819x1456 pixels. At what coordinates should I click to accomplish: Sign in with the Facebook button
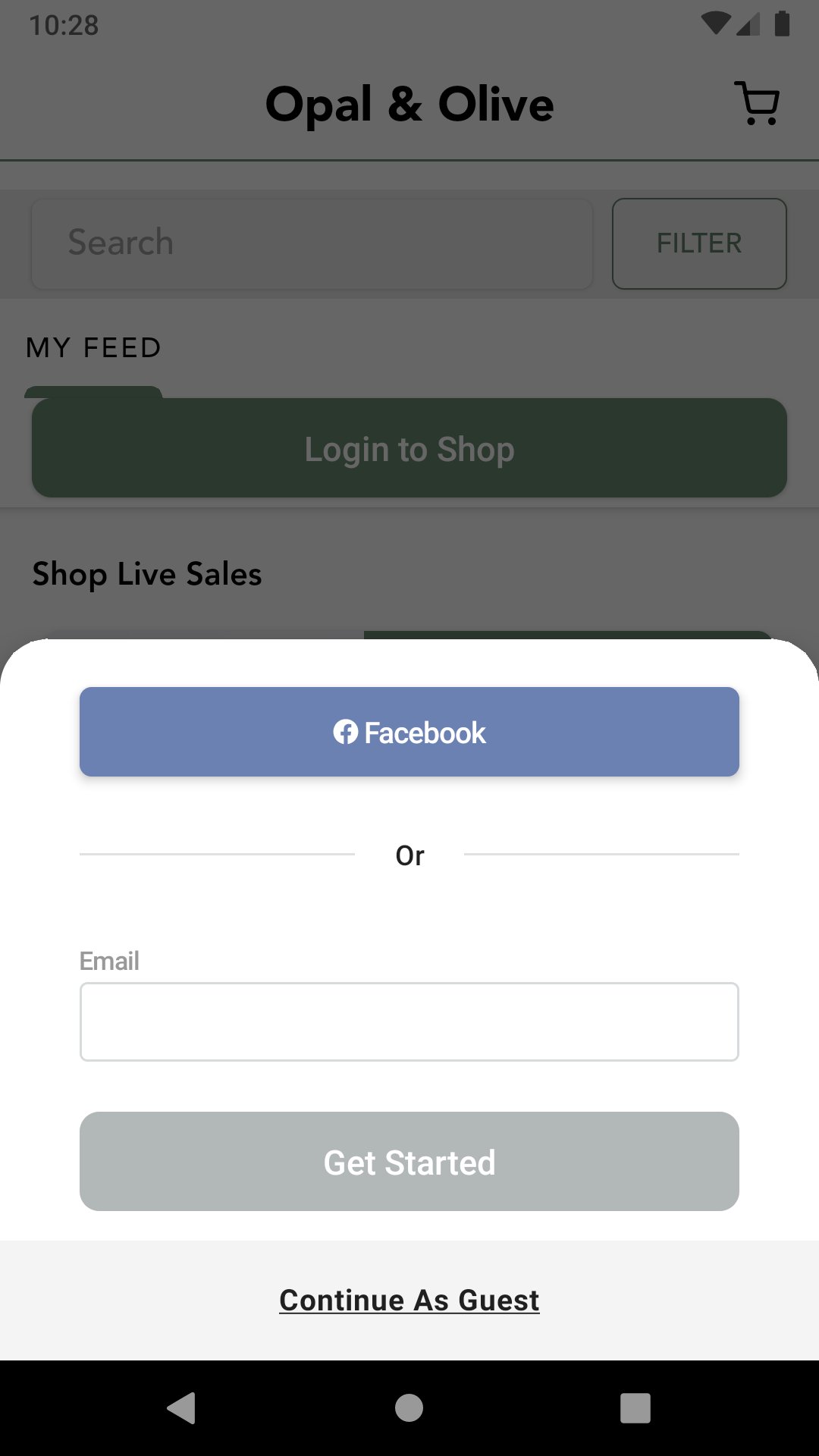[409, 732]
